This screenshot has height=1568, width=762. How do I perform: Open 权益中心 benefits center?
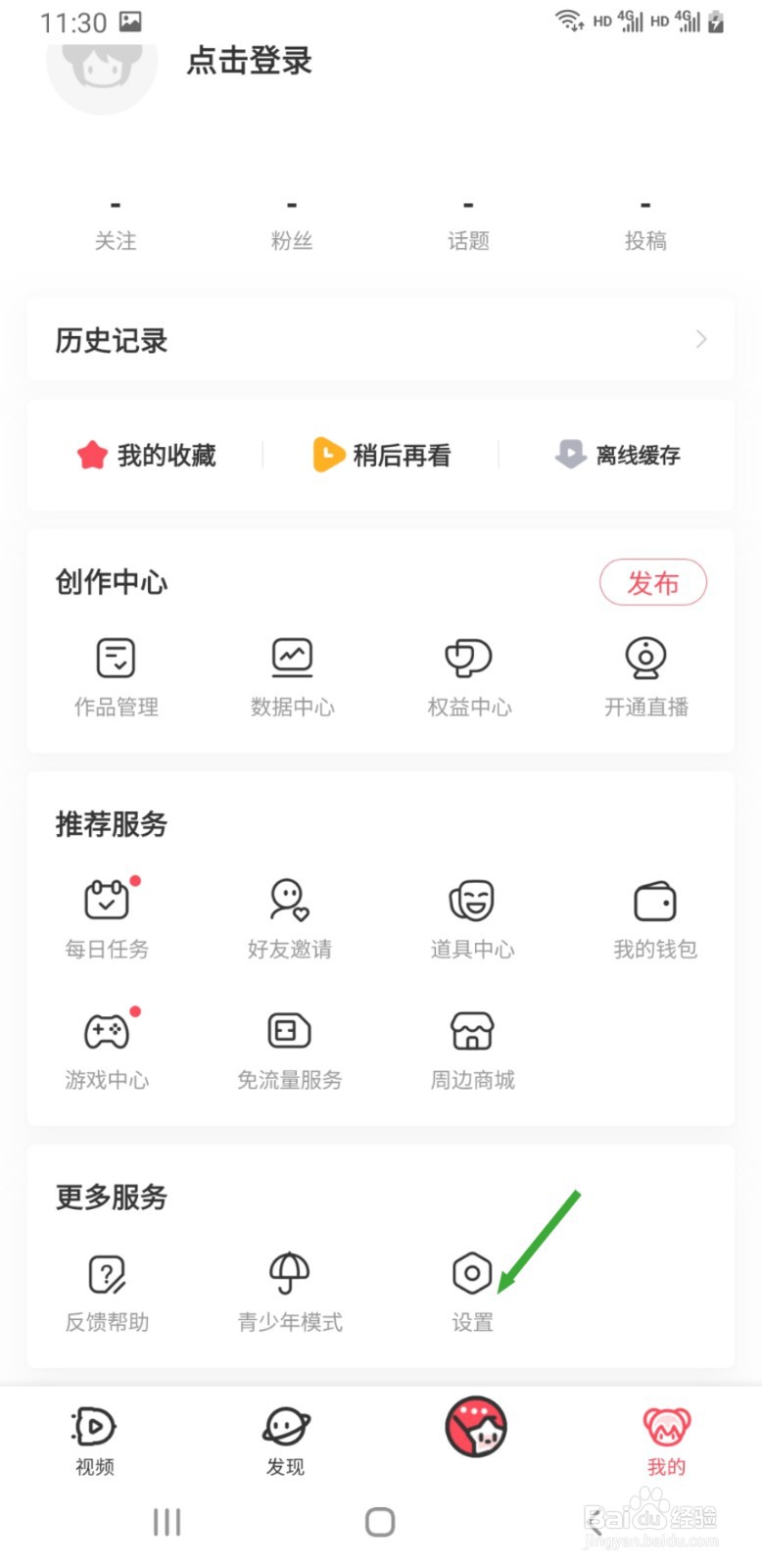(x=469, y=678)
